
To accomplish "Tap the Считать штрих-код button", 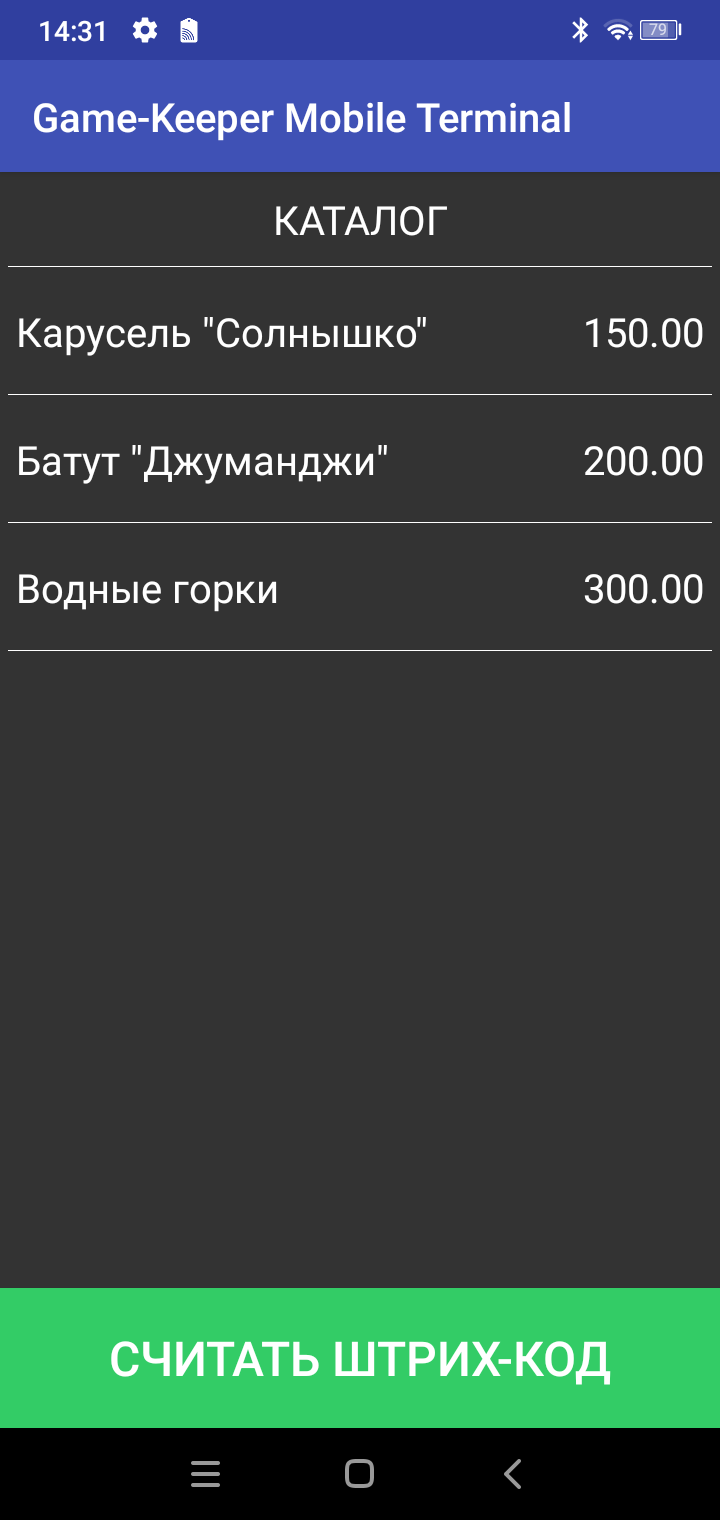I will coord(360,1358).
